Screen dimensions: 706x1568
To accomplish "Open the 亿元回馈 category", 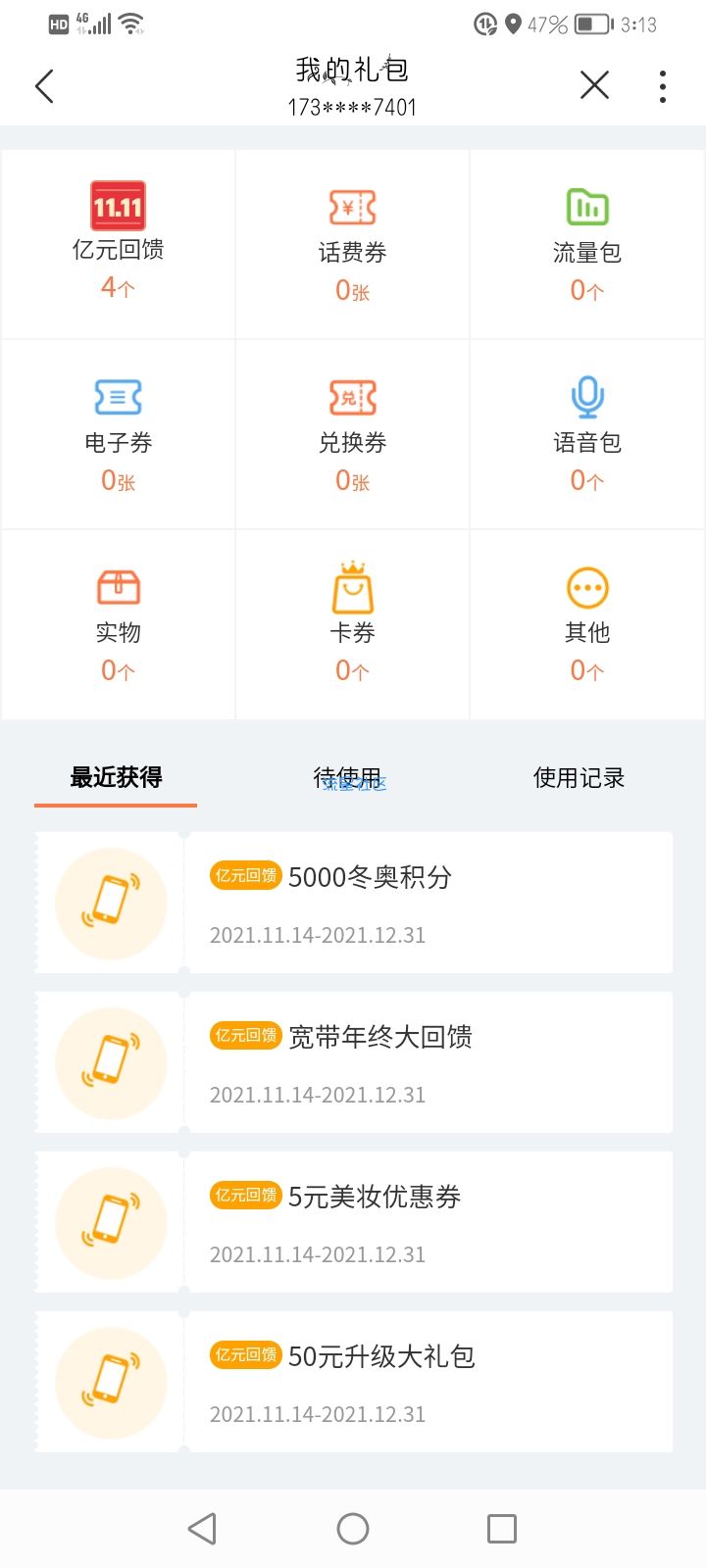I will click(118, 243).
